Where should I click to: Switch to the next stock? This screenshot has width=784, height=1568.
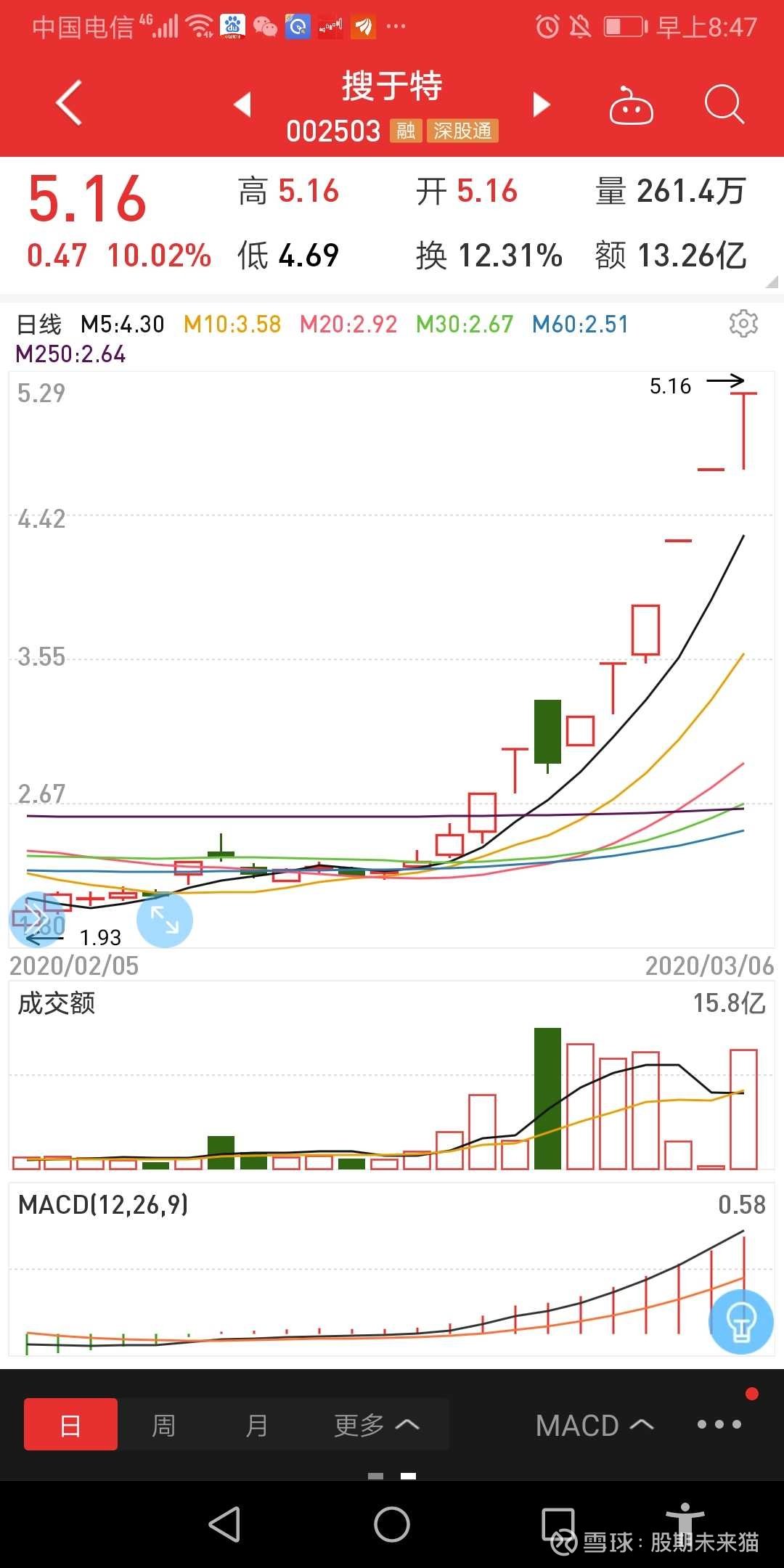click(x=541, y=105)
